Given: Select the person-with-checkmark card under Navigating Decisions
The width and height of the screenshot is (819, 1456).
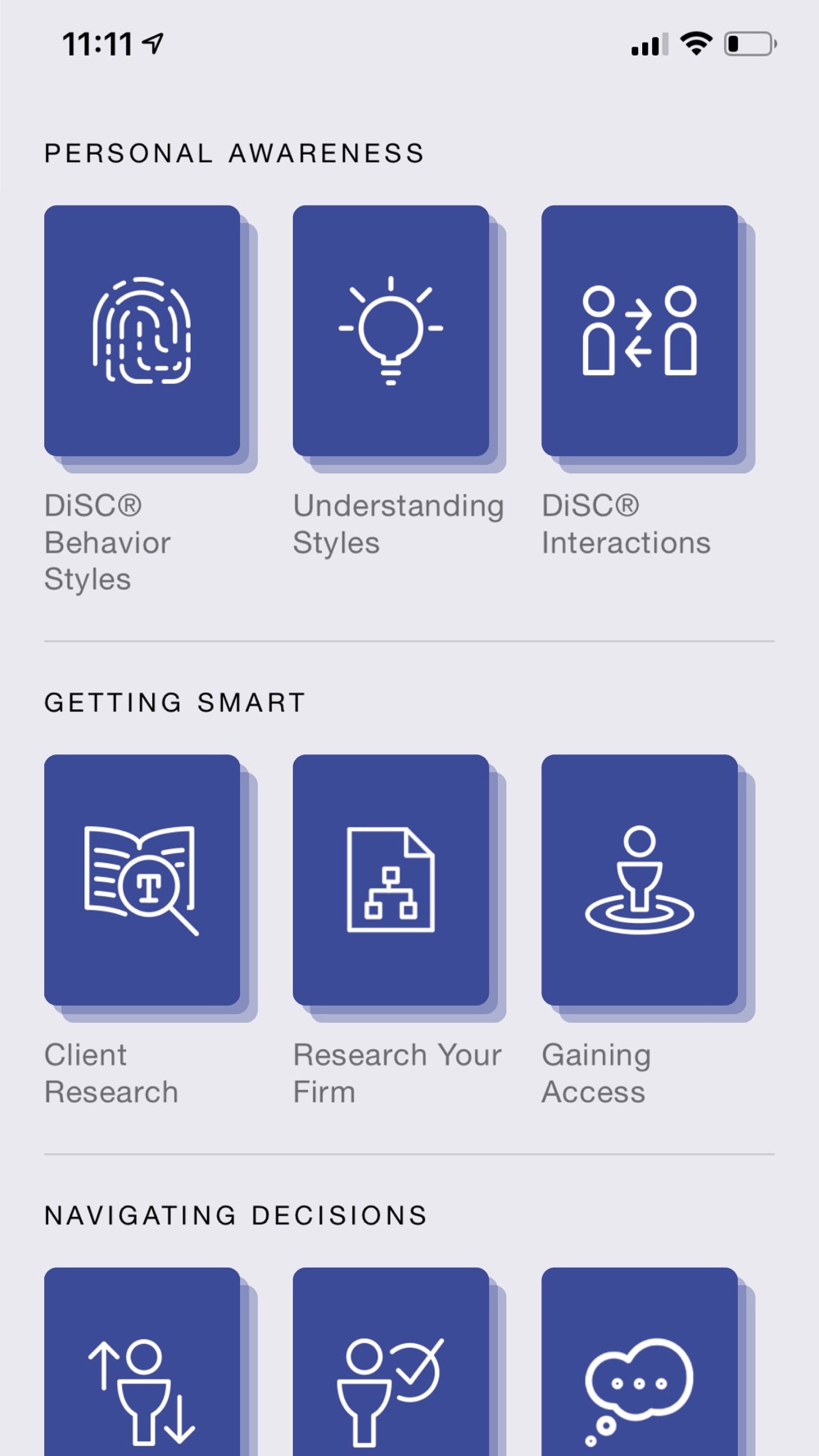Looking at the screenshot, I should point(391,1362).
